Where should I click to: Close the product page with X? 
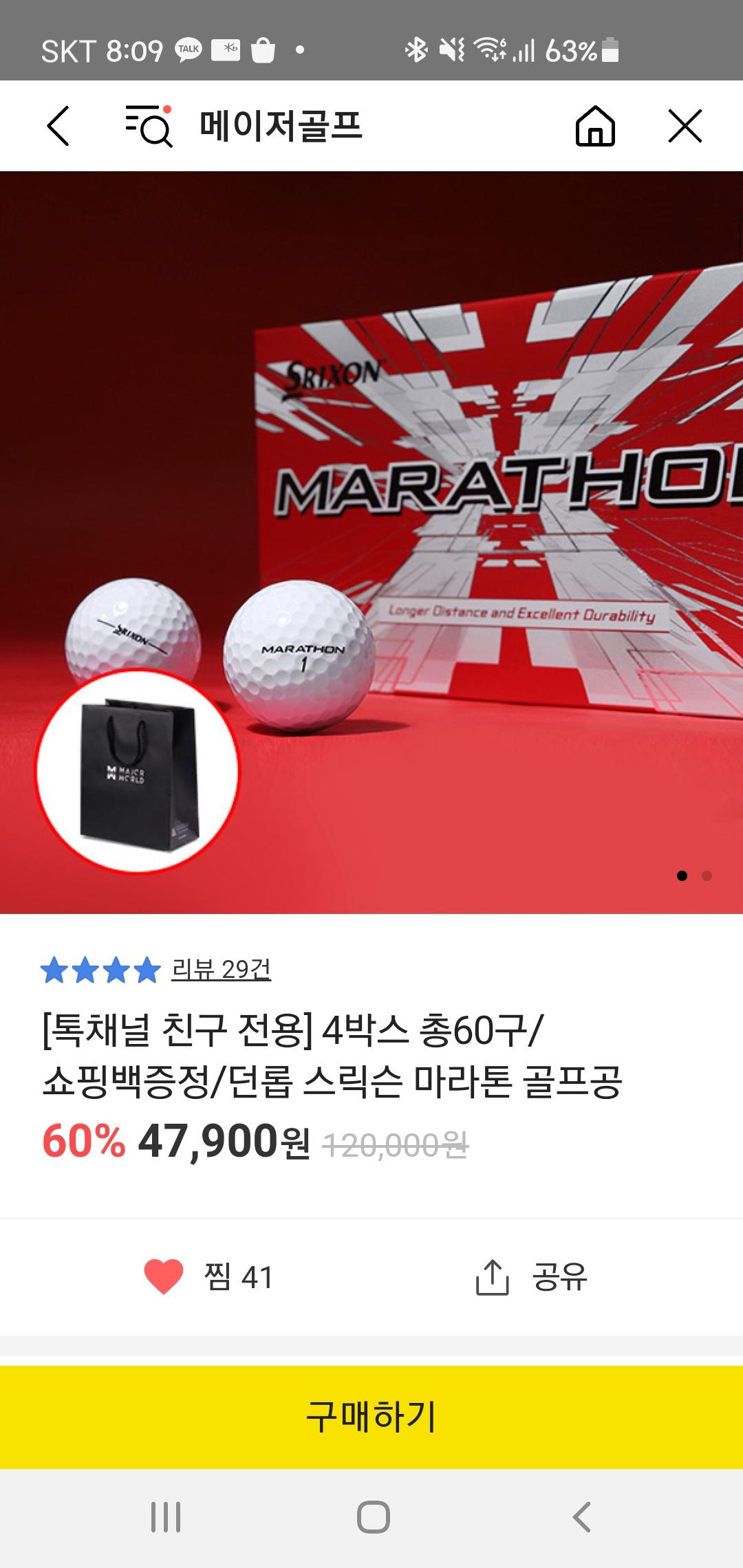(685, 126)
